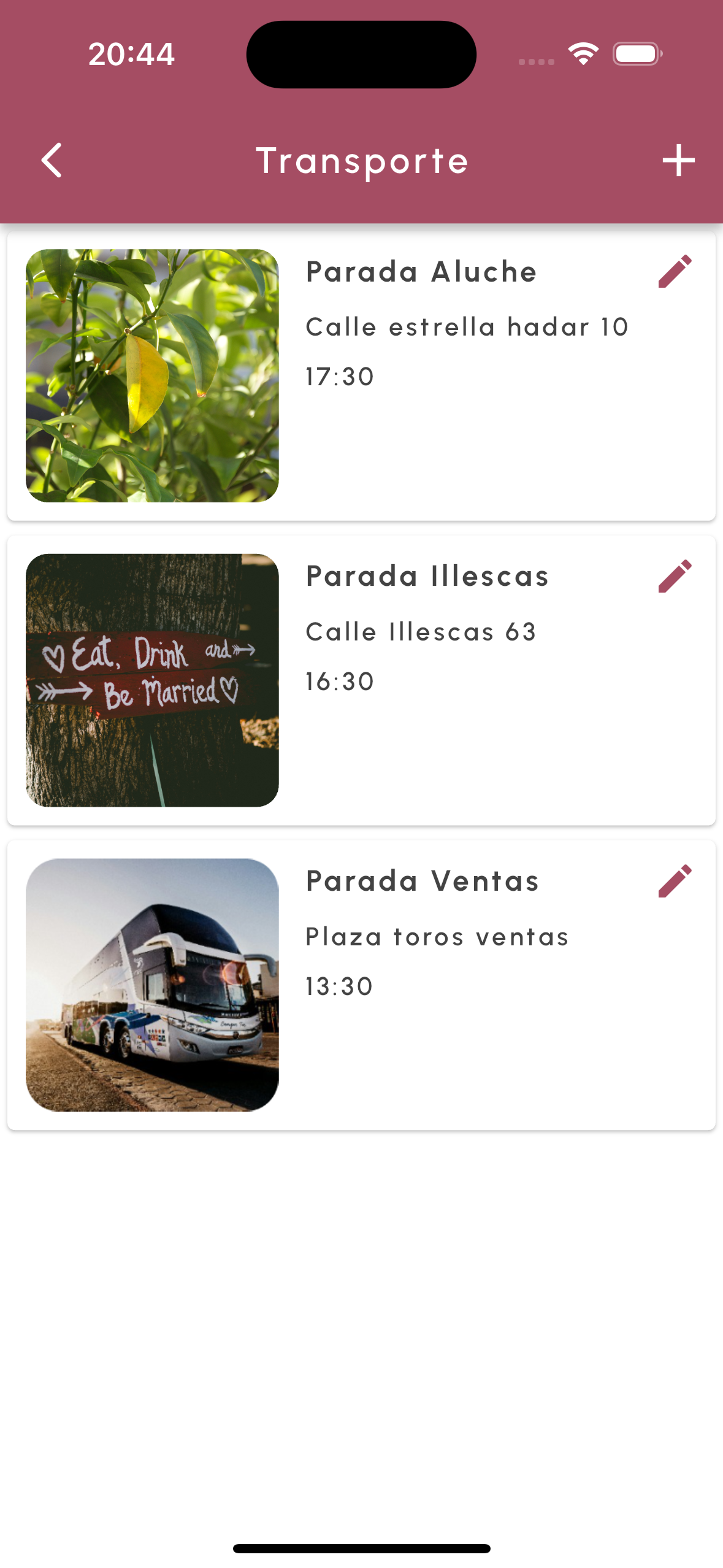Edit the Parada Aluche stop
The height and width of the screenshot is (1568, 723).
[x=675, y=272]
